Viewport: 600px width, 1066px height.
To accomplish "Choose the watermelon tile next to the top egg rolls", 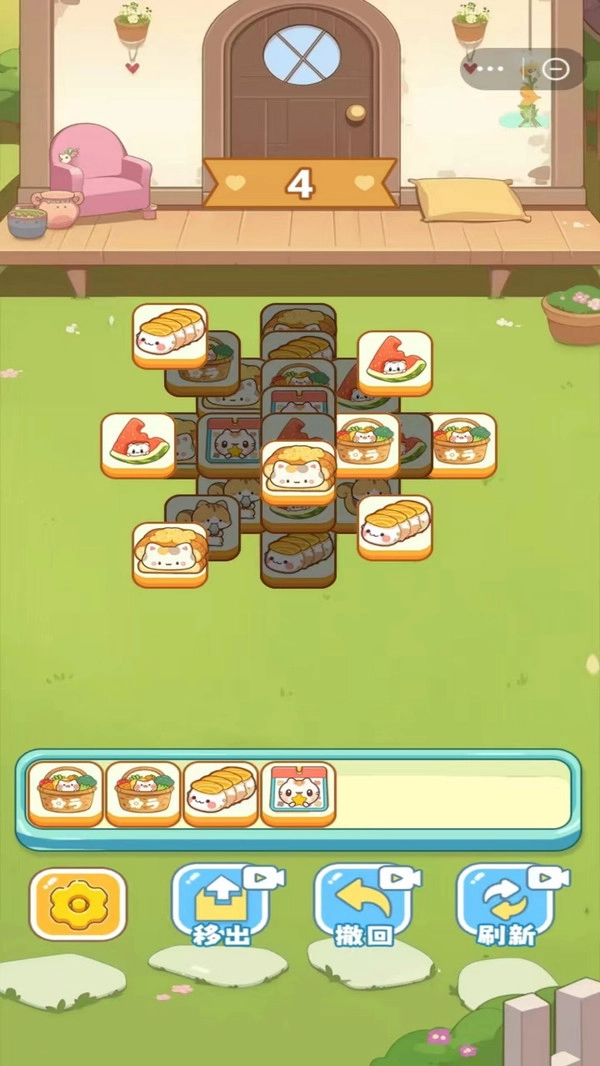I will (x=395, y=362).
